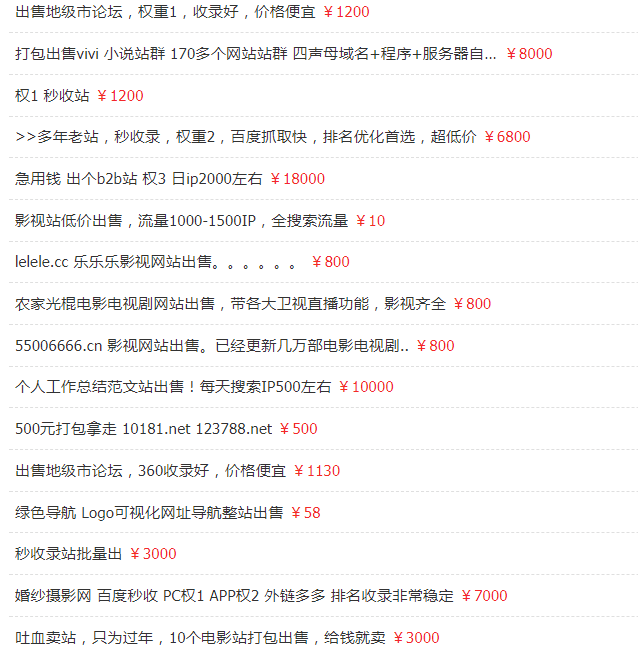638x649 pixels.
Task: Open vivi 小说站群 170多个网站 listing
Action: 255,54
